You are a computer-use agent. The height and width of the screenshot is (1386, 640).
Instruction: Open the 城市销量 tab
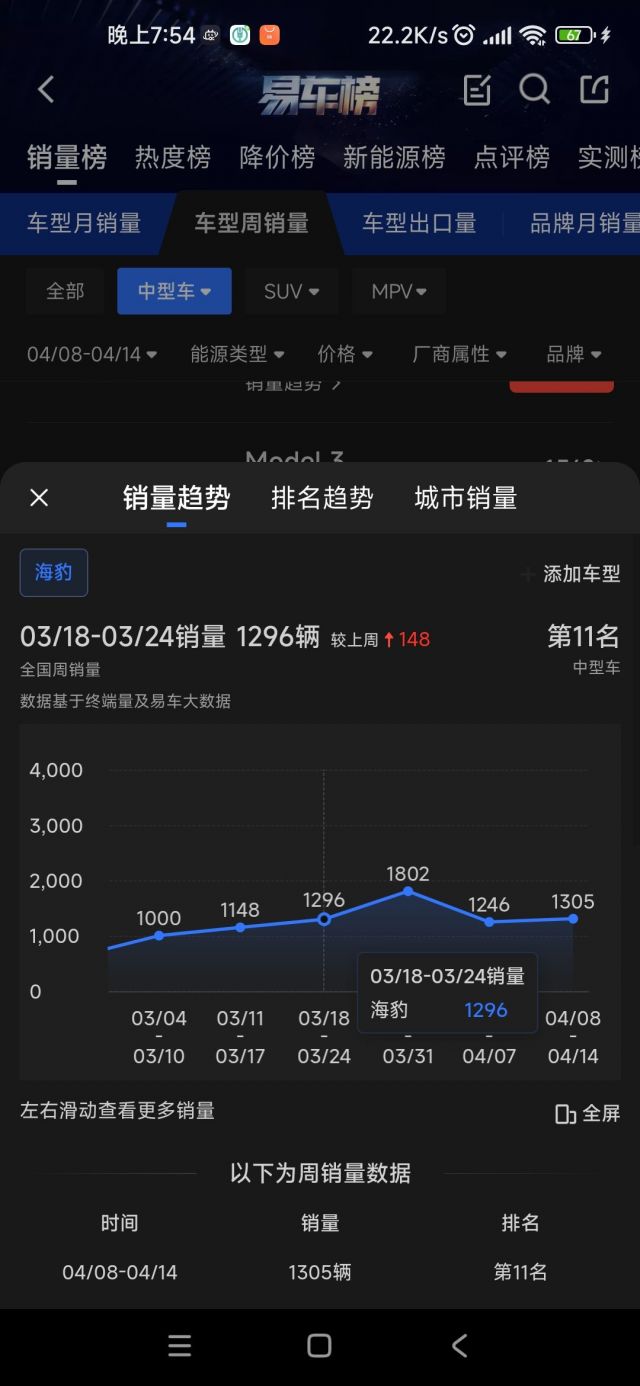click(465, 498)
